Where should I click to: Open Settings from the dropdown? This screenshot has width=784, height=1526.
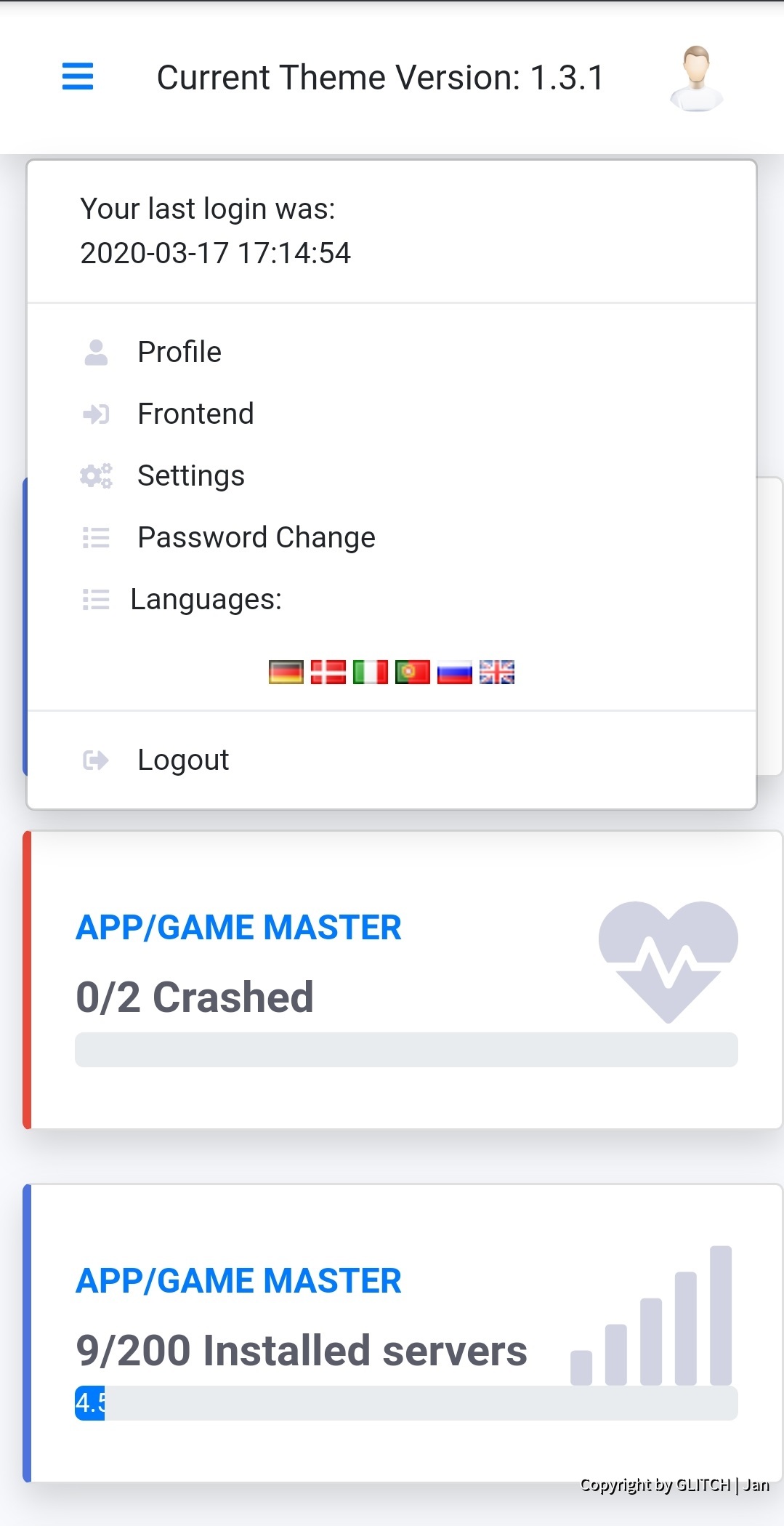pos(190,475)
